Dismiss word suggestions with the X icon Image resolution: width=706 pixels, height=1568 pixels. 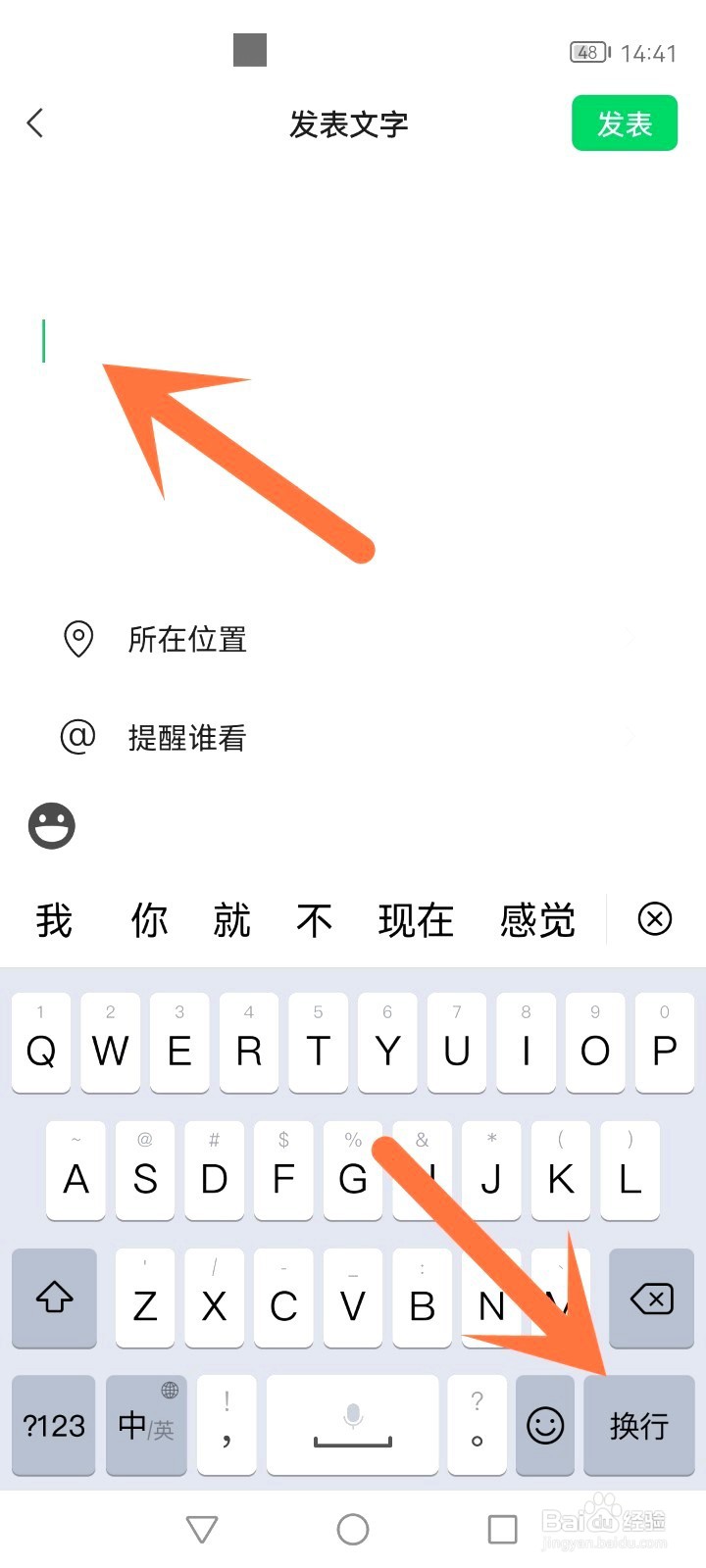(654, 919)
